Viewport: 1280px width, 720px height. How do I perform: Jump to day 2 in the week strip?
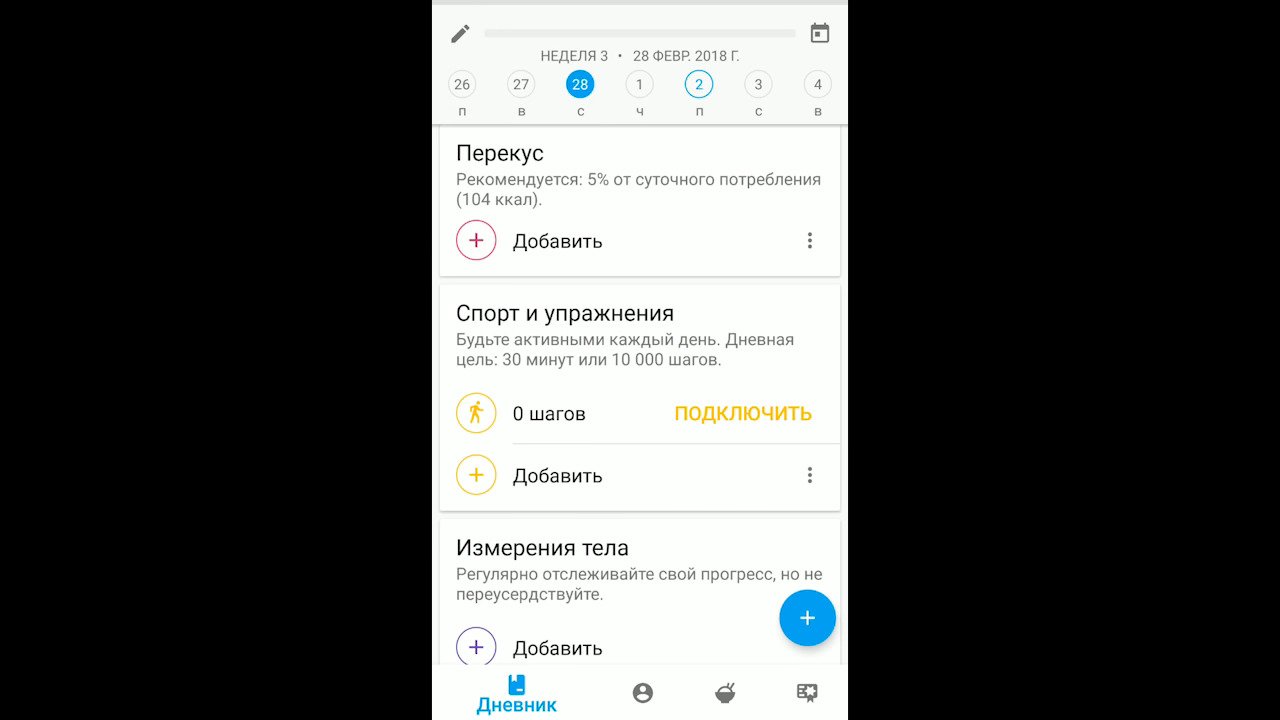tap(699, 85)
